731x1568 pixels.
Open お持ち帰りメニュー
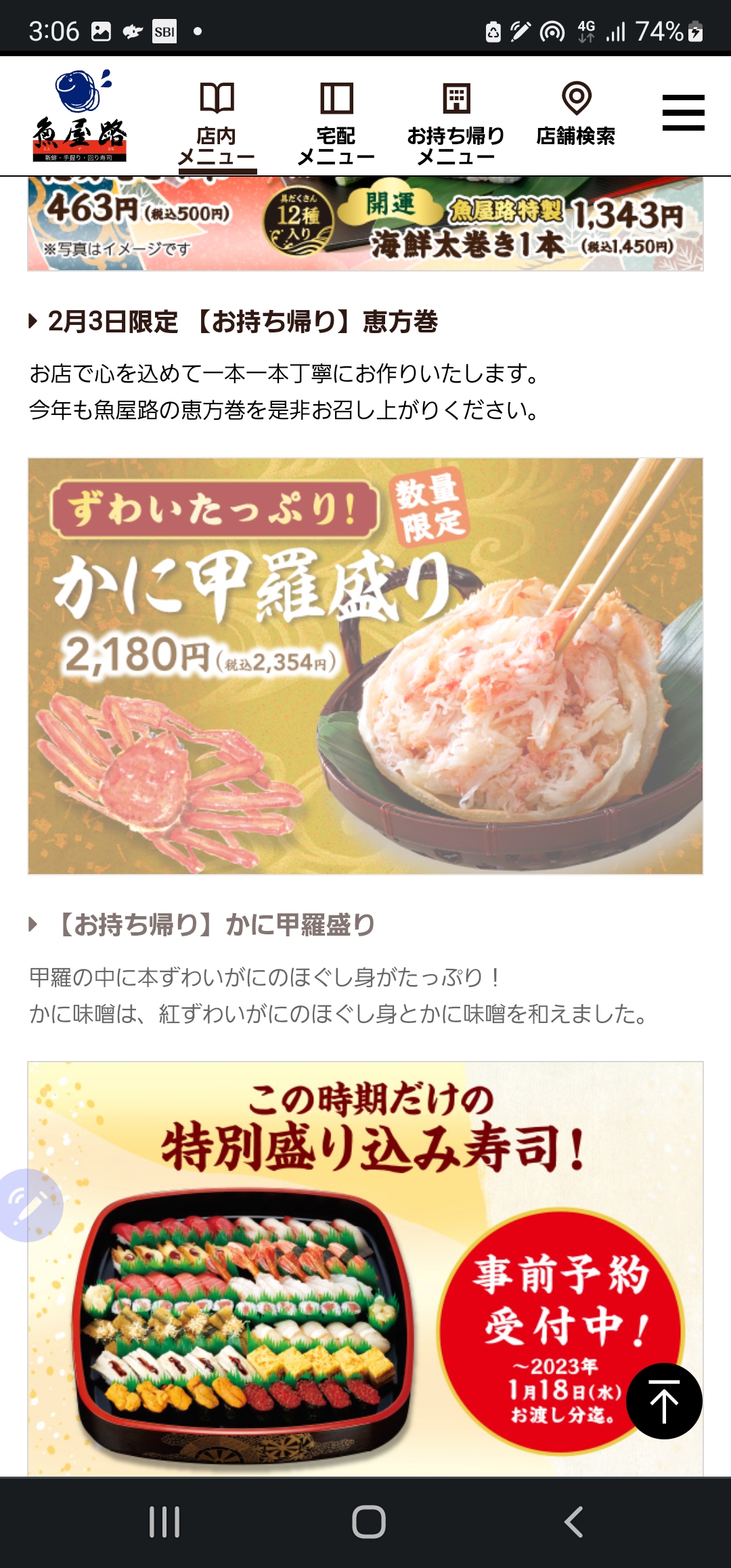(x=456, y=125)
